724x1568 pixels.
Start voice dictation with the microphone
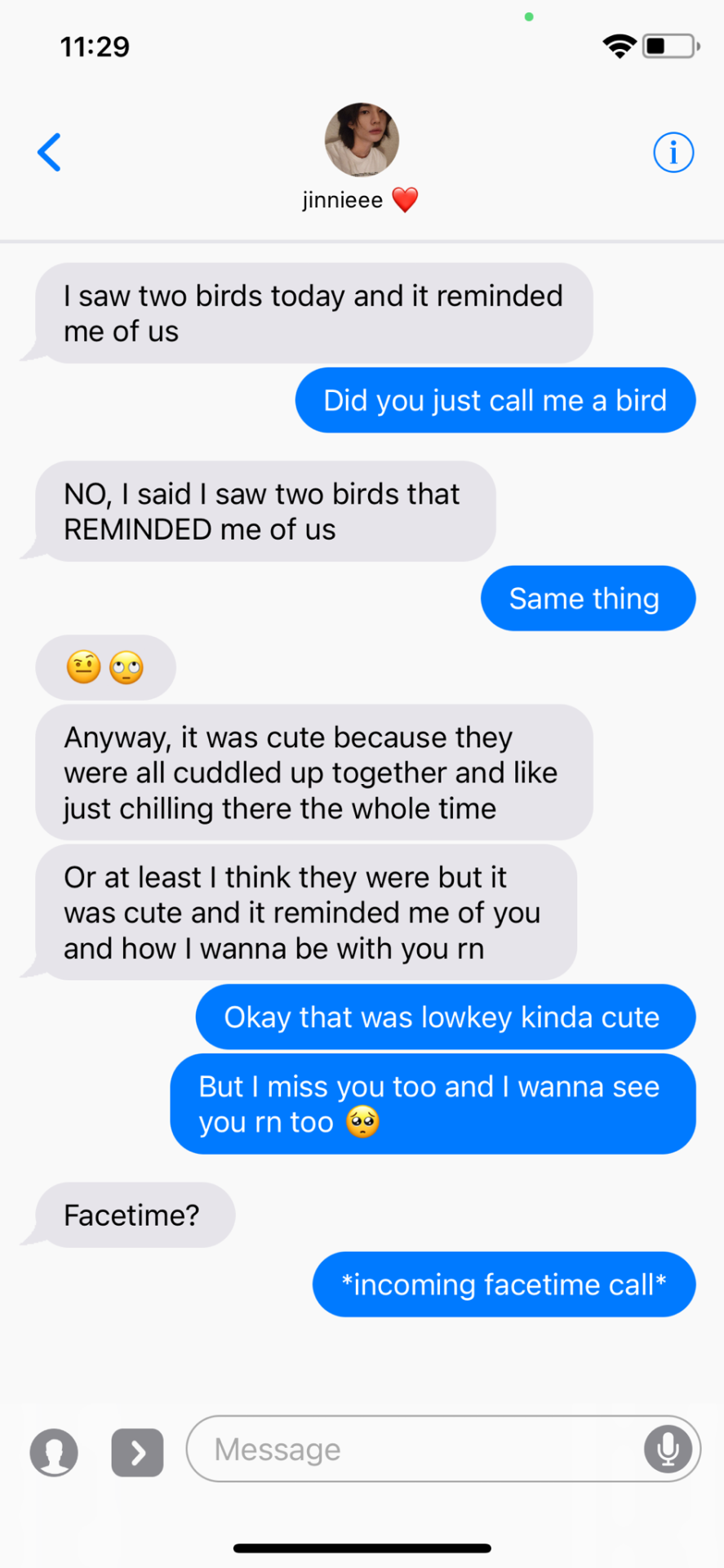(x=668, y=1449)
